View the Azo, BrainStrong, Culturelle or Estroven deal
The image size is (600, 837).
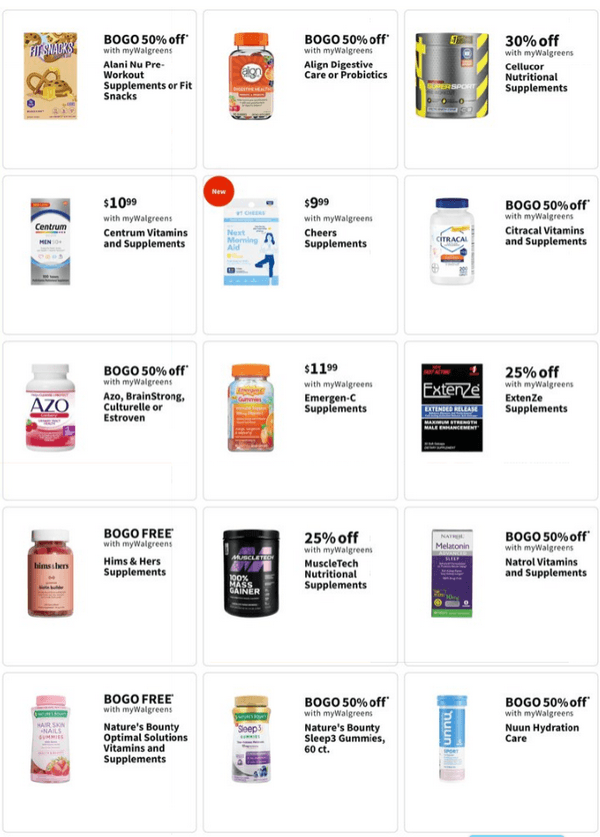[x=99, y=420]
